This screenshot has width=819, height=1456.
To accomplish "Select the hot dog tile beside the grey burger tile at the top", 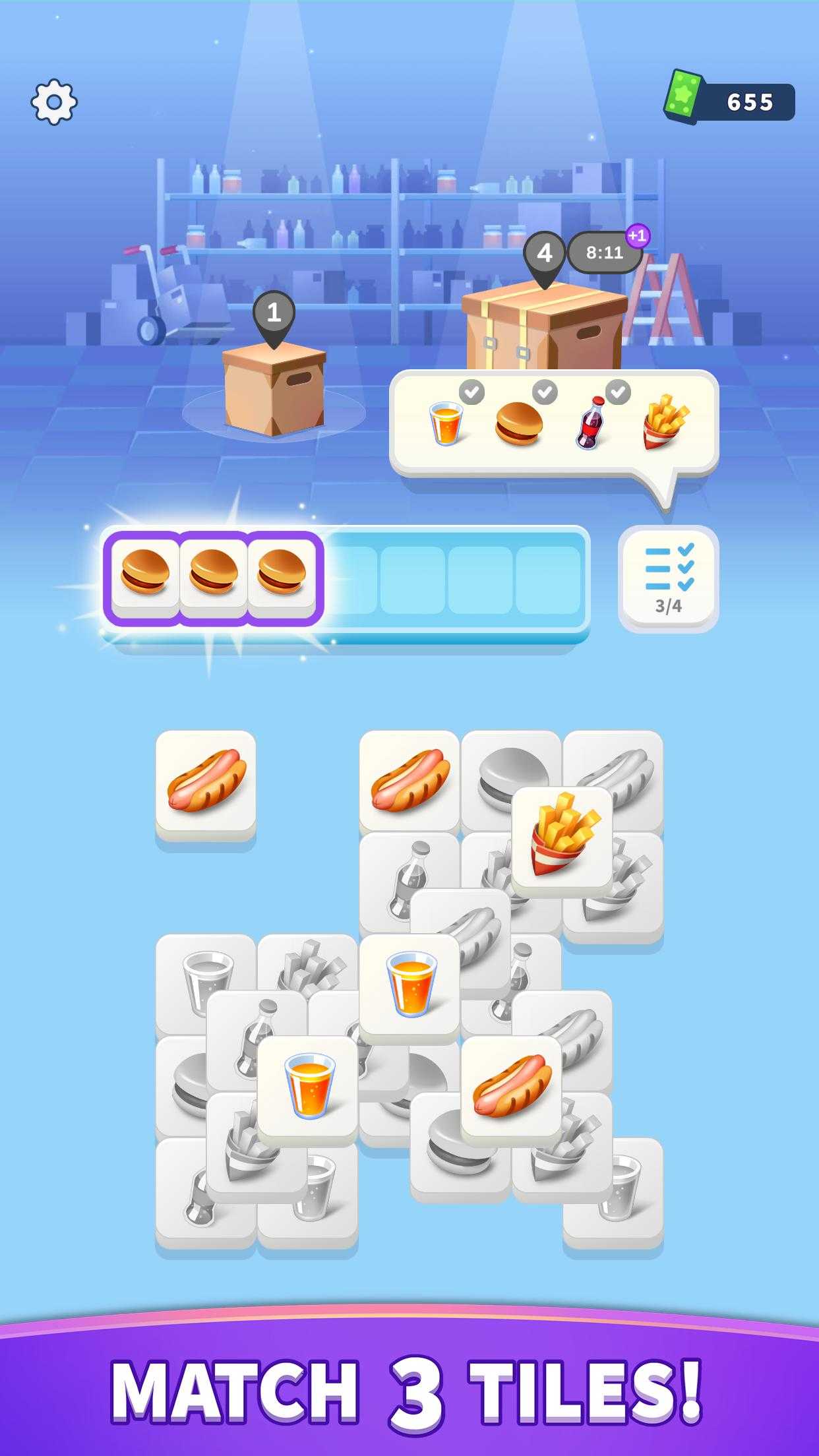I will tap(409, 781).
